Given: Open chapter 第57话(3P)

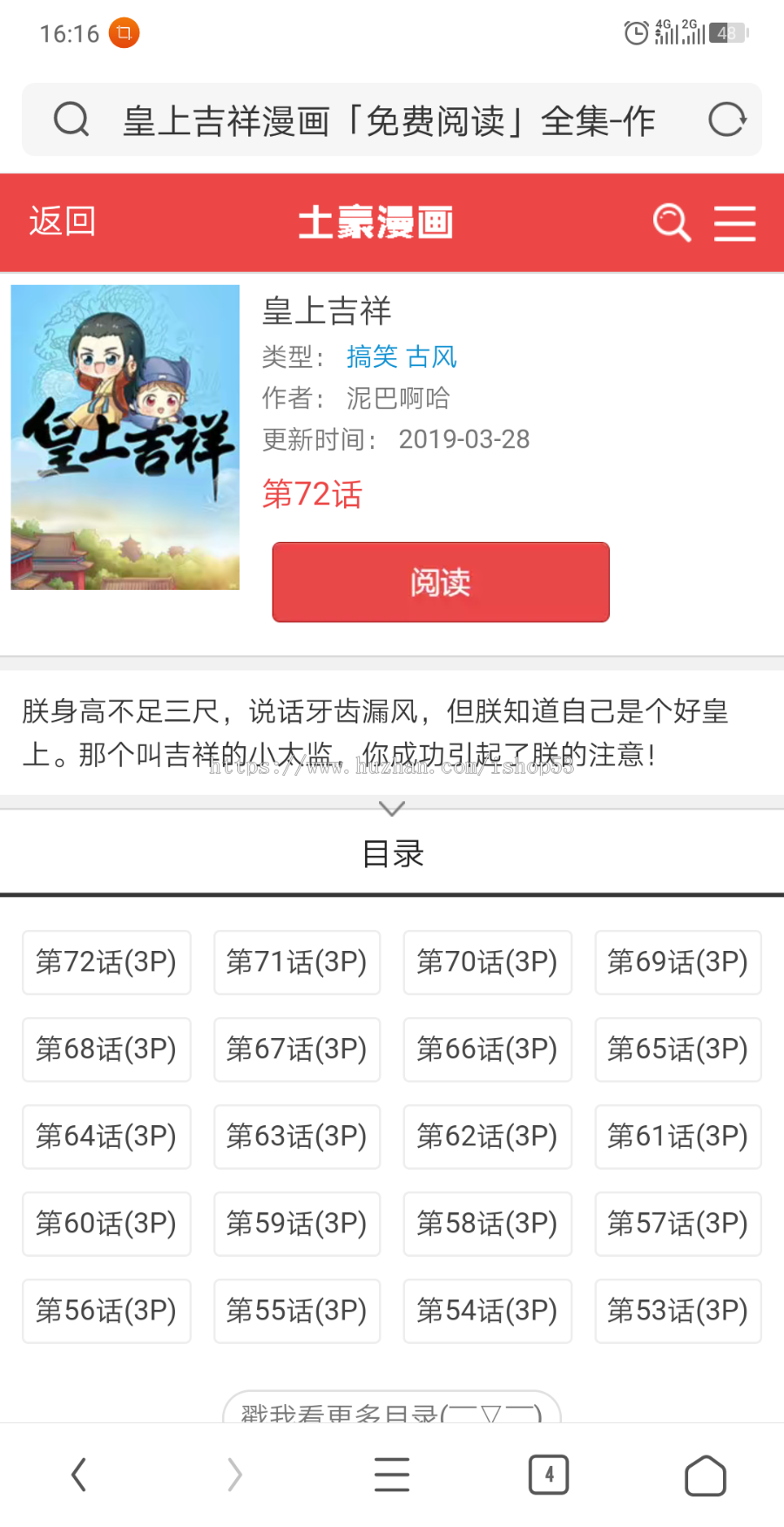Looking at the screenshot, I should click(678, 1224).
